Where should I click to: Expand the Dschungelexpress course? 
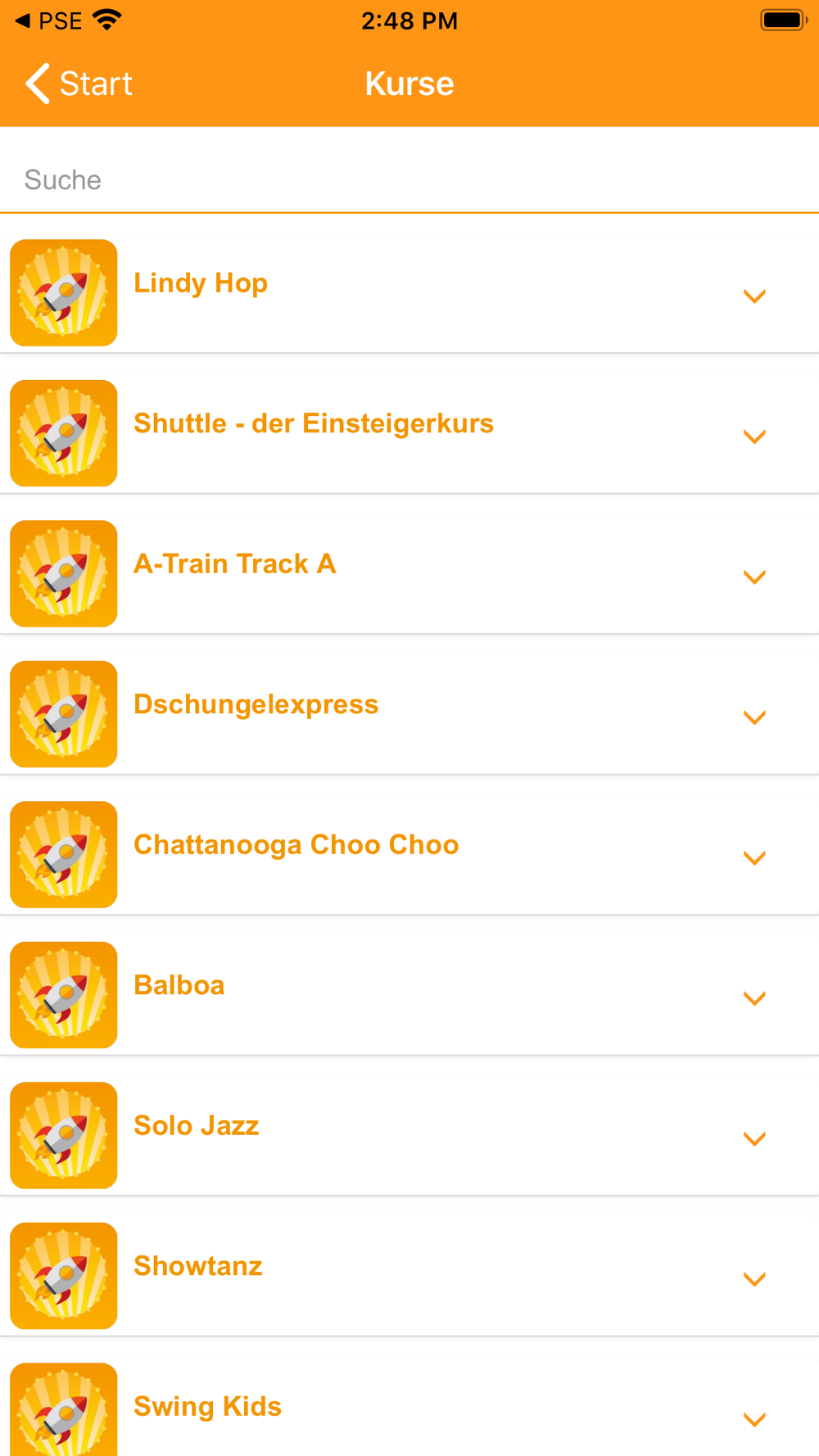[x=754, y=717]
